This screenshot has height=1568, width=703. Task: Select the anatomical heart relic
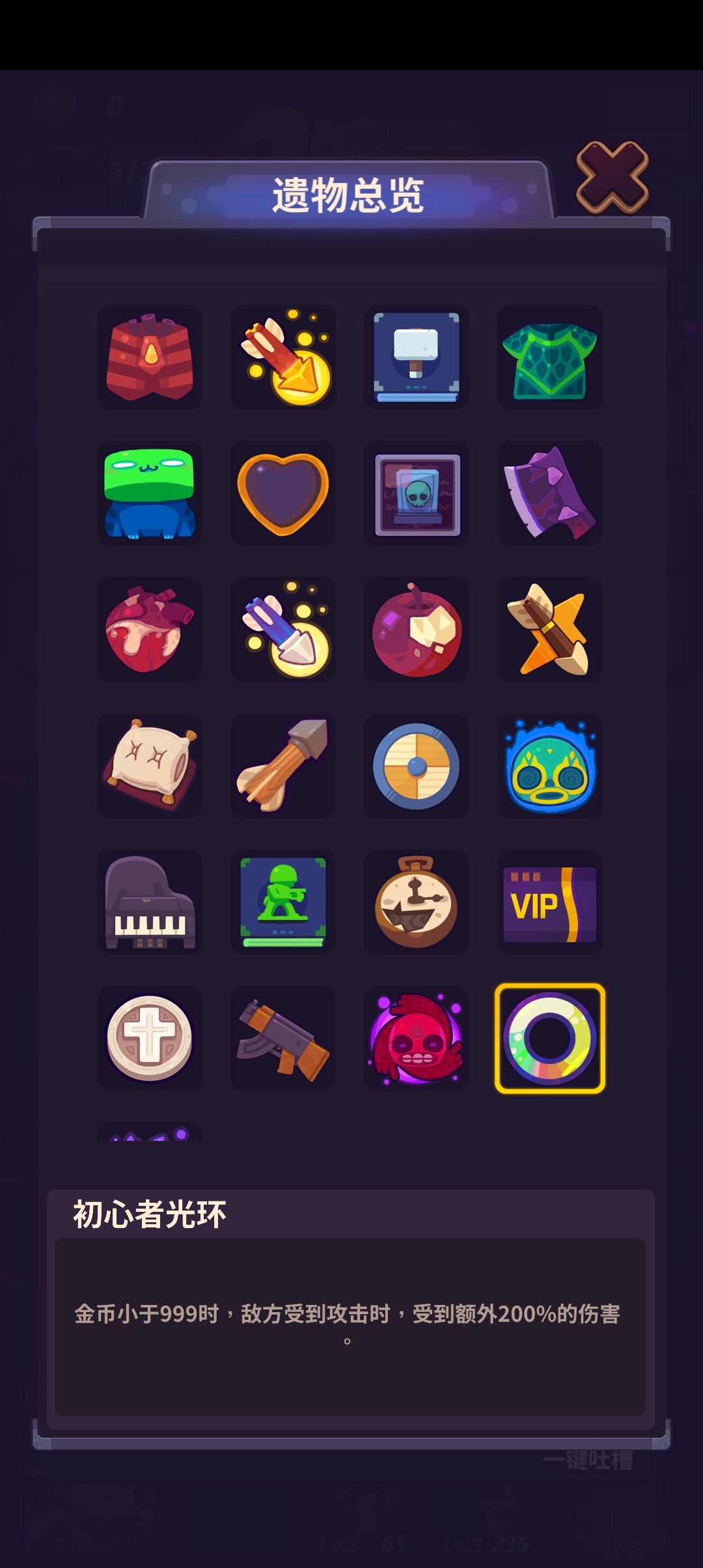pos(150,630)
